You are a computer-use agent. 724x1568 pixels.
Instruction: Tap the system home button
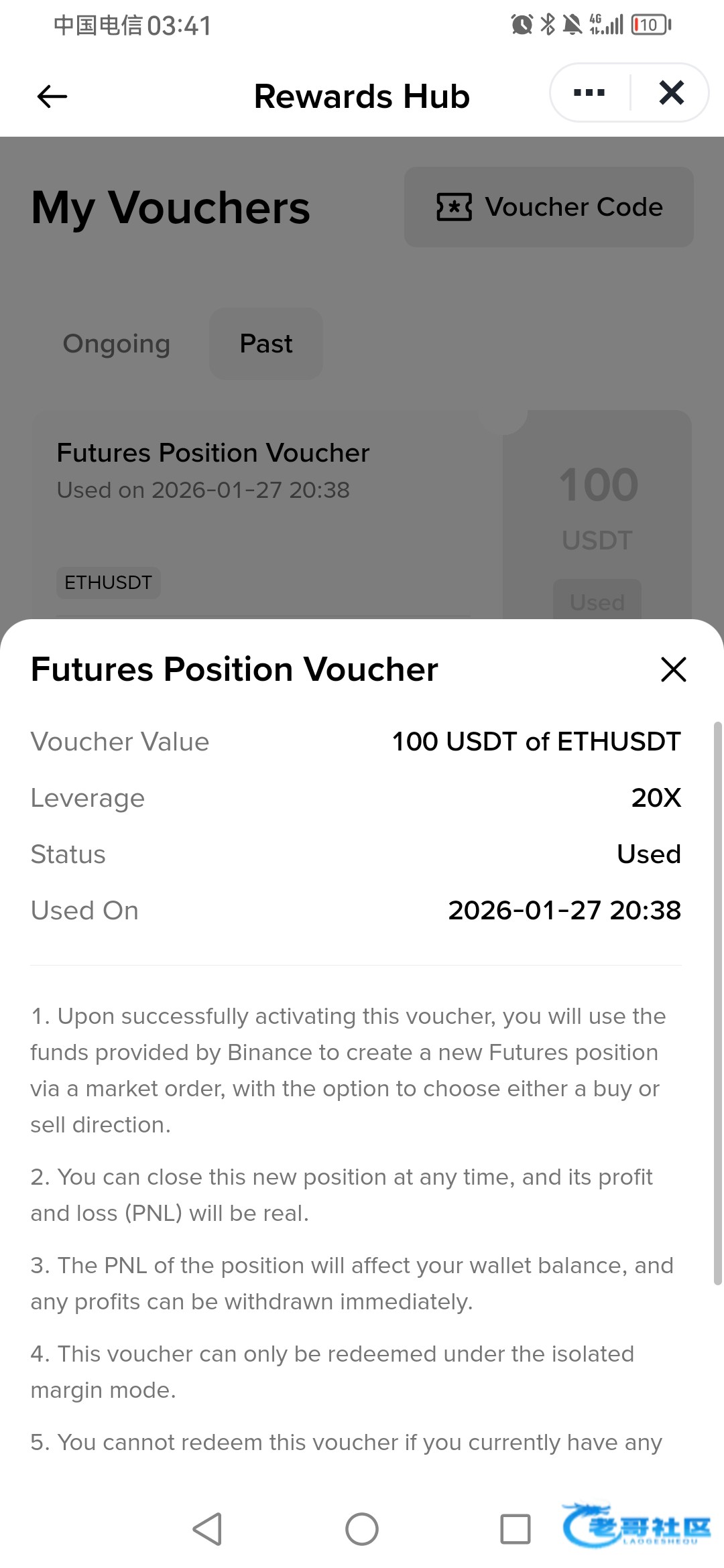click(x=362, y=1529)
